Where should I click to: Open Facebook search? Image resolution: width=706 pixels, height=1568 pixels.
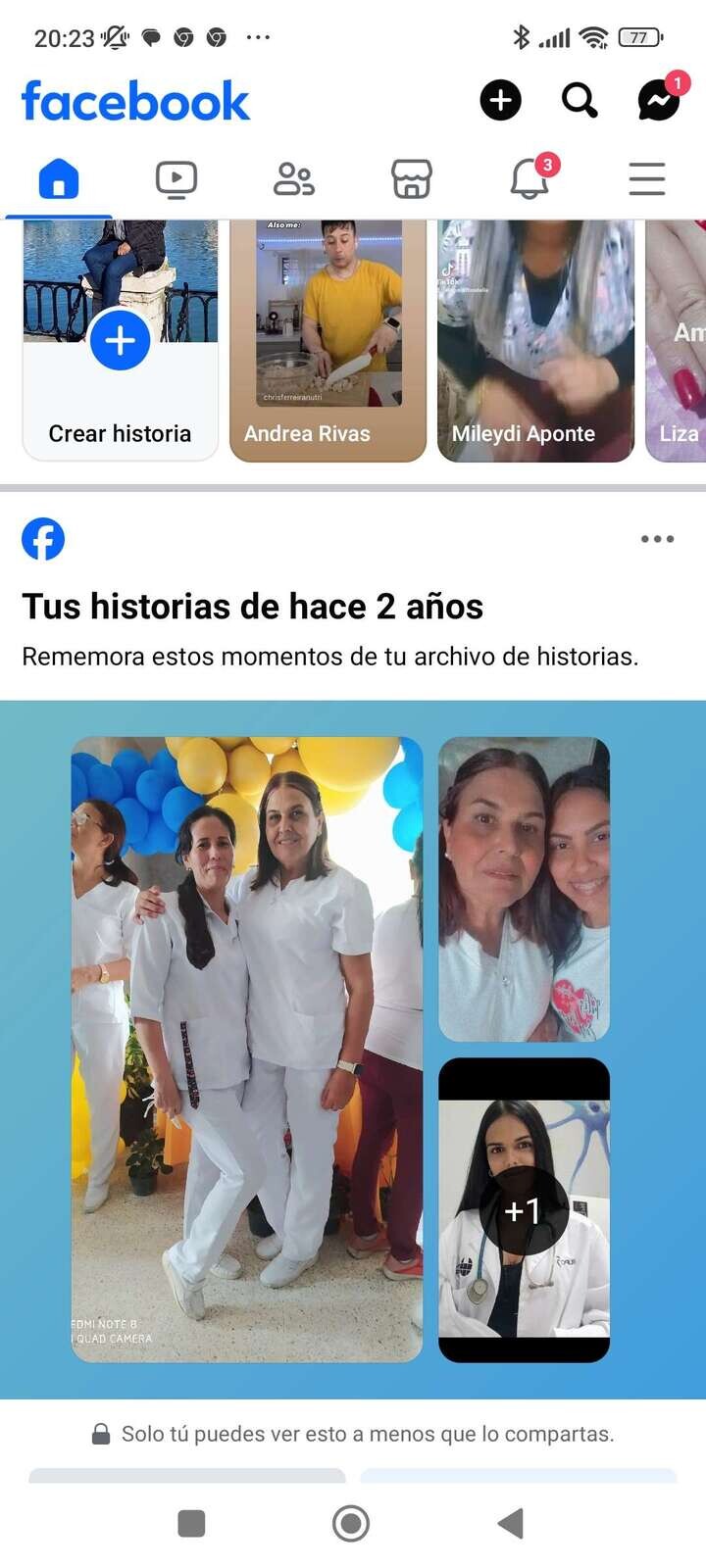click(579, 100)
